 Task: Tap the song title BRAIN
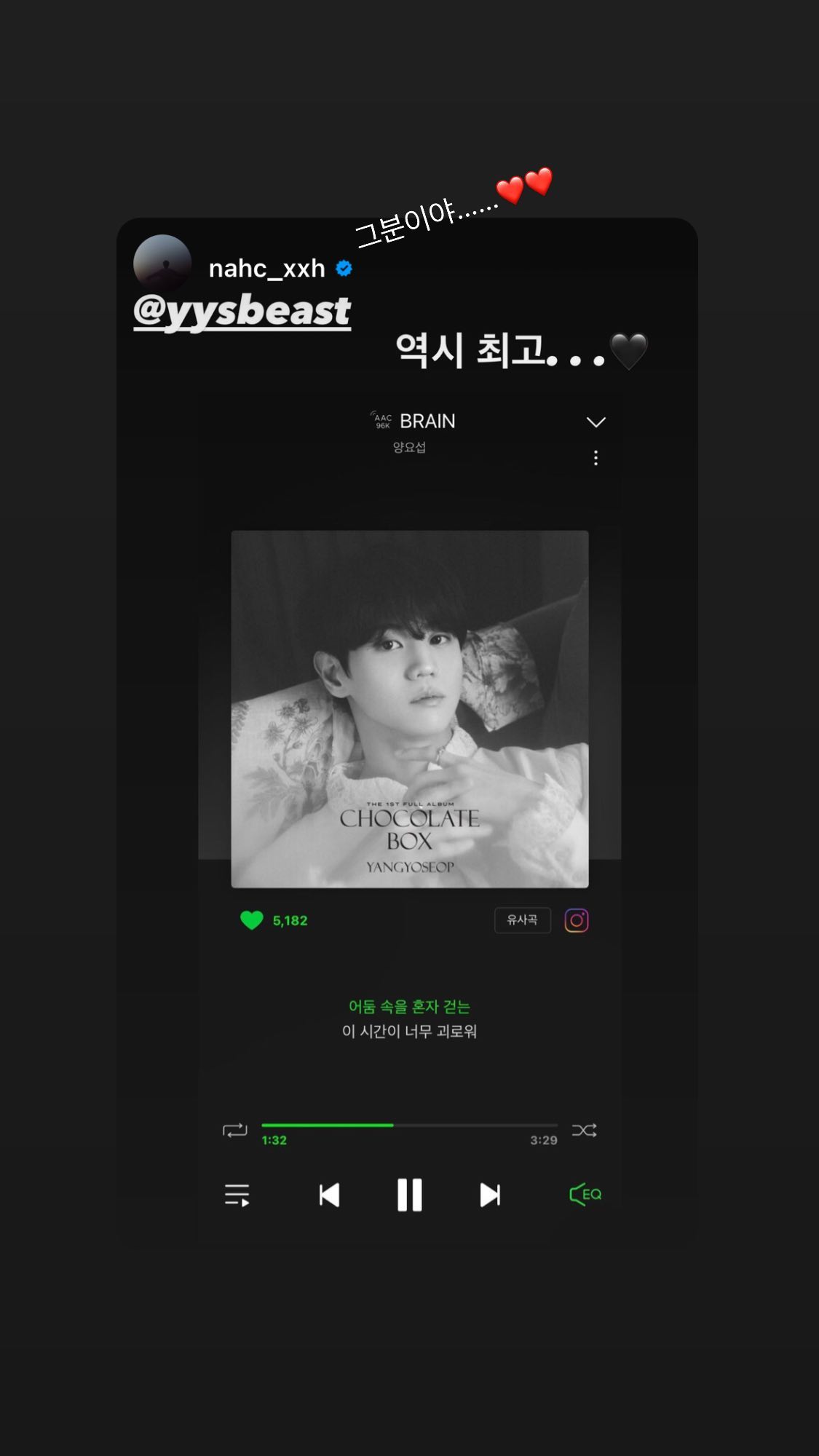pos(427,421)
